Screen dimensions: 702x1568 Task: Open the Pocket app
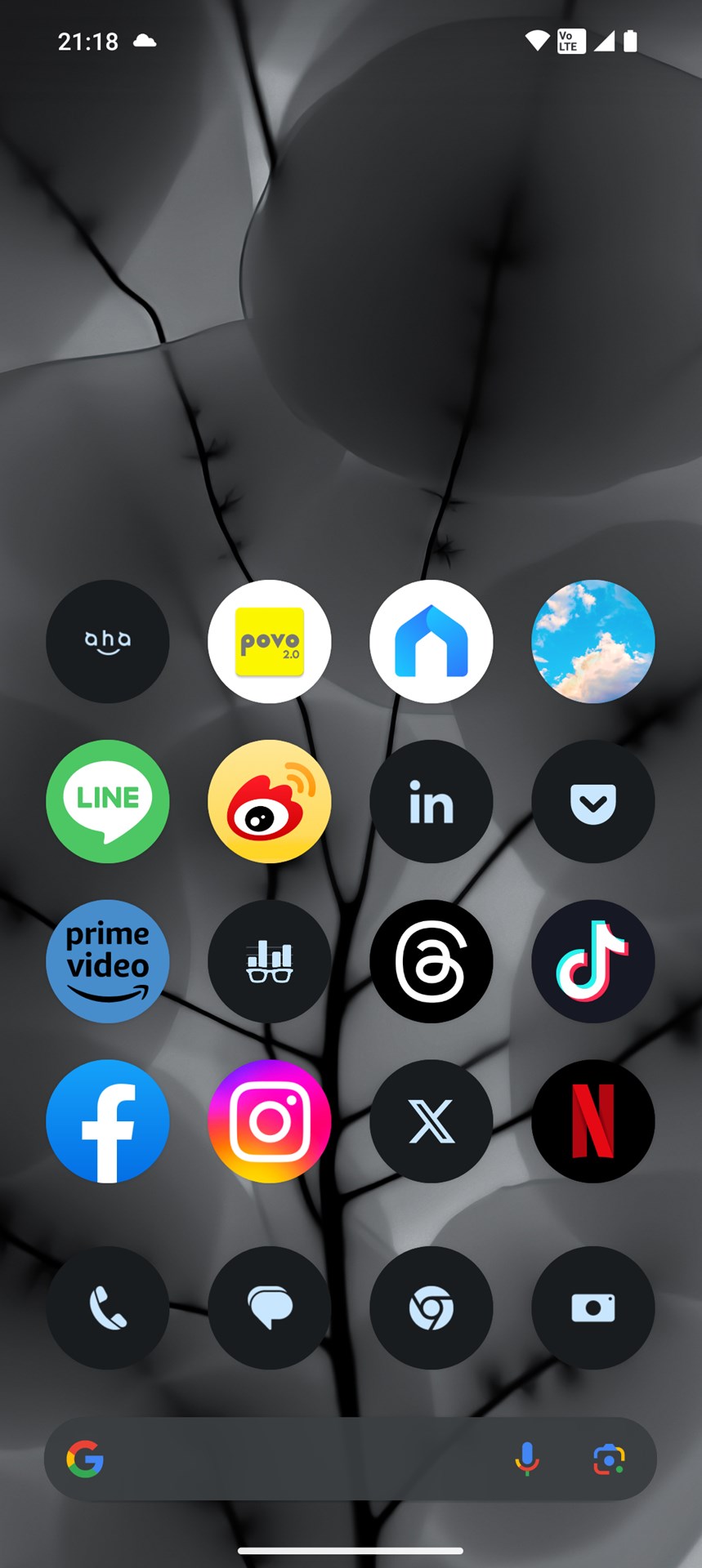coord(593,801)
